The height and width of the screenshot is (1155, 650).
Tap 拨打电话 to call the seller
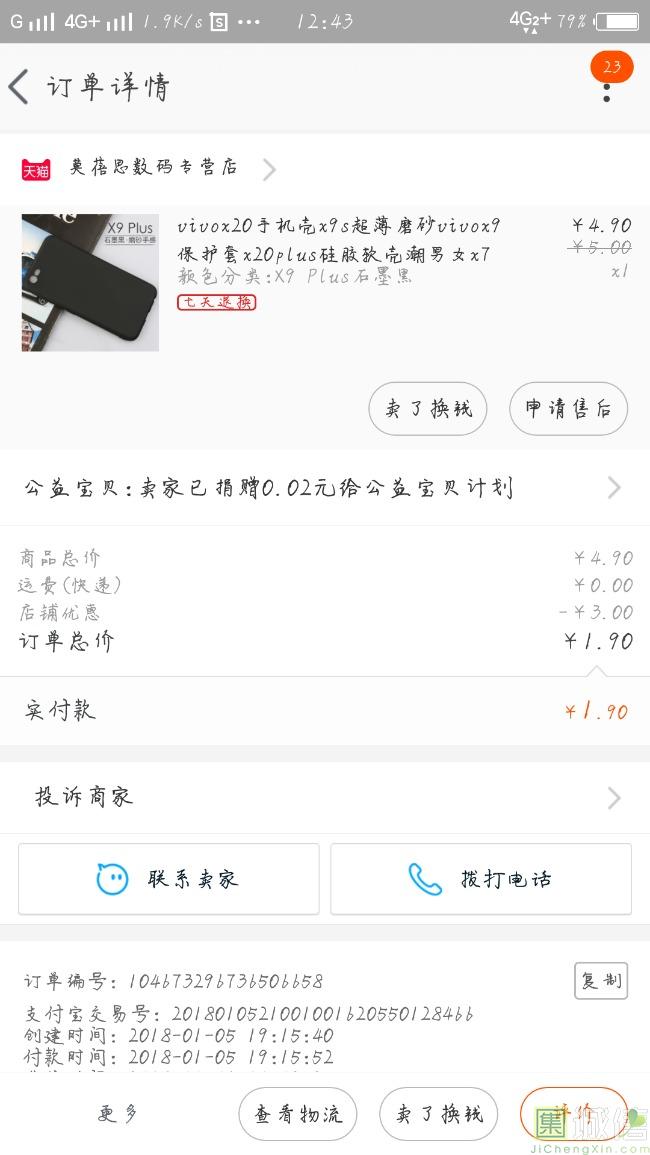click(481, 879)
